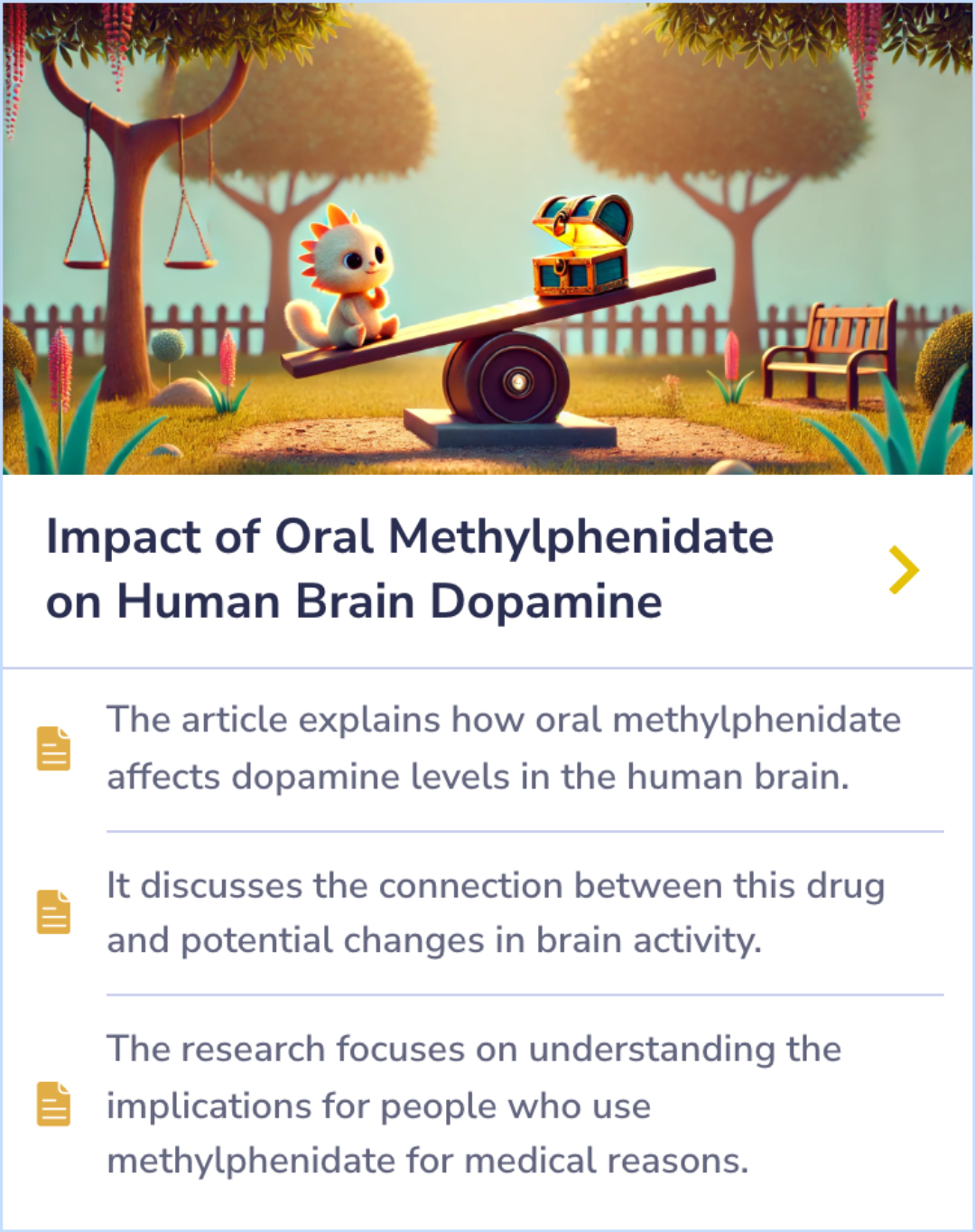Click the bottom note icon near the research summary
The image size is (975, 1232).
(x=54, y=1106)
